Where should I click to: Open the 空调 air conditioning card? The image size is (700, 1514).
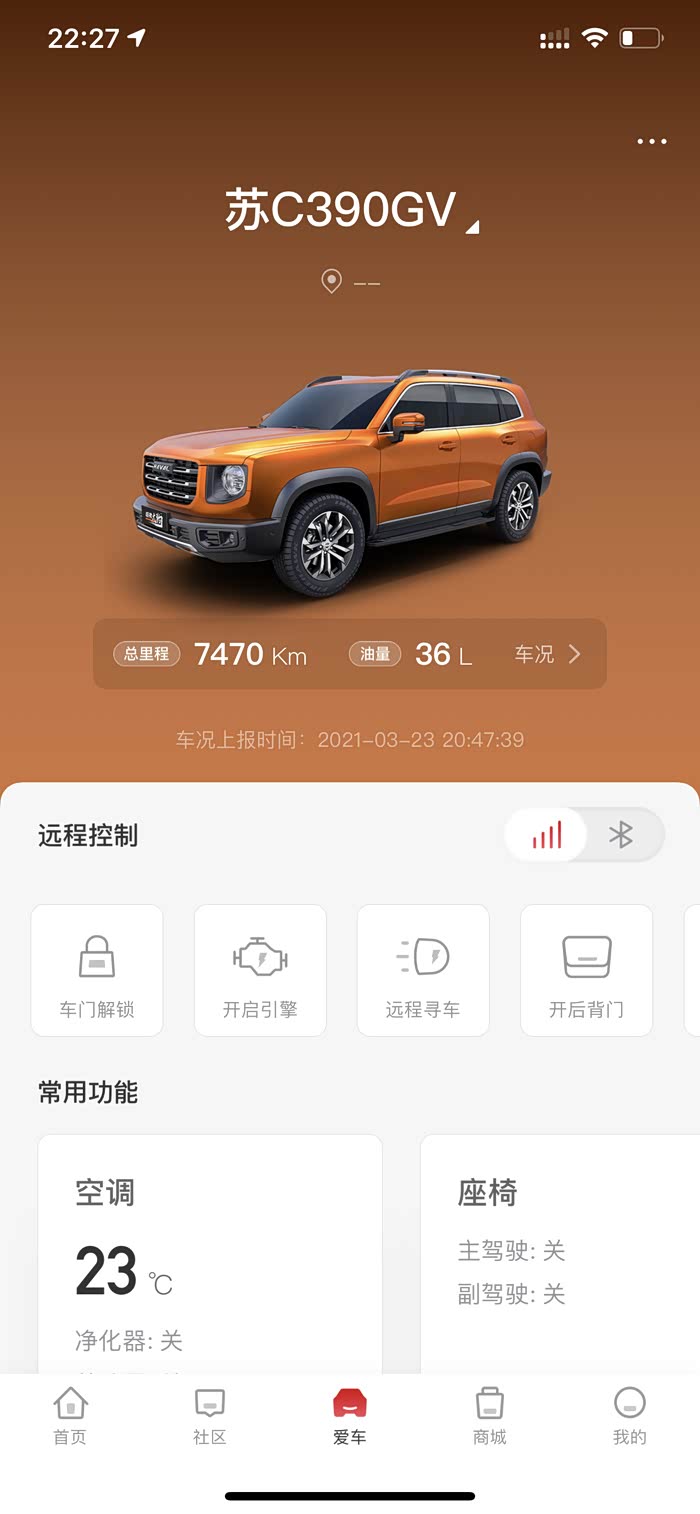(x=210, y=1254)
